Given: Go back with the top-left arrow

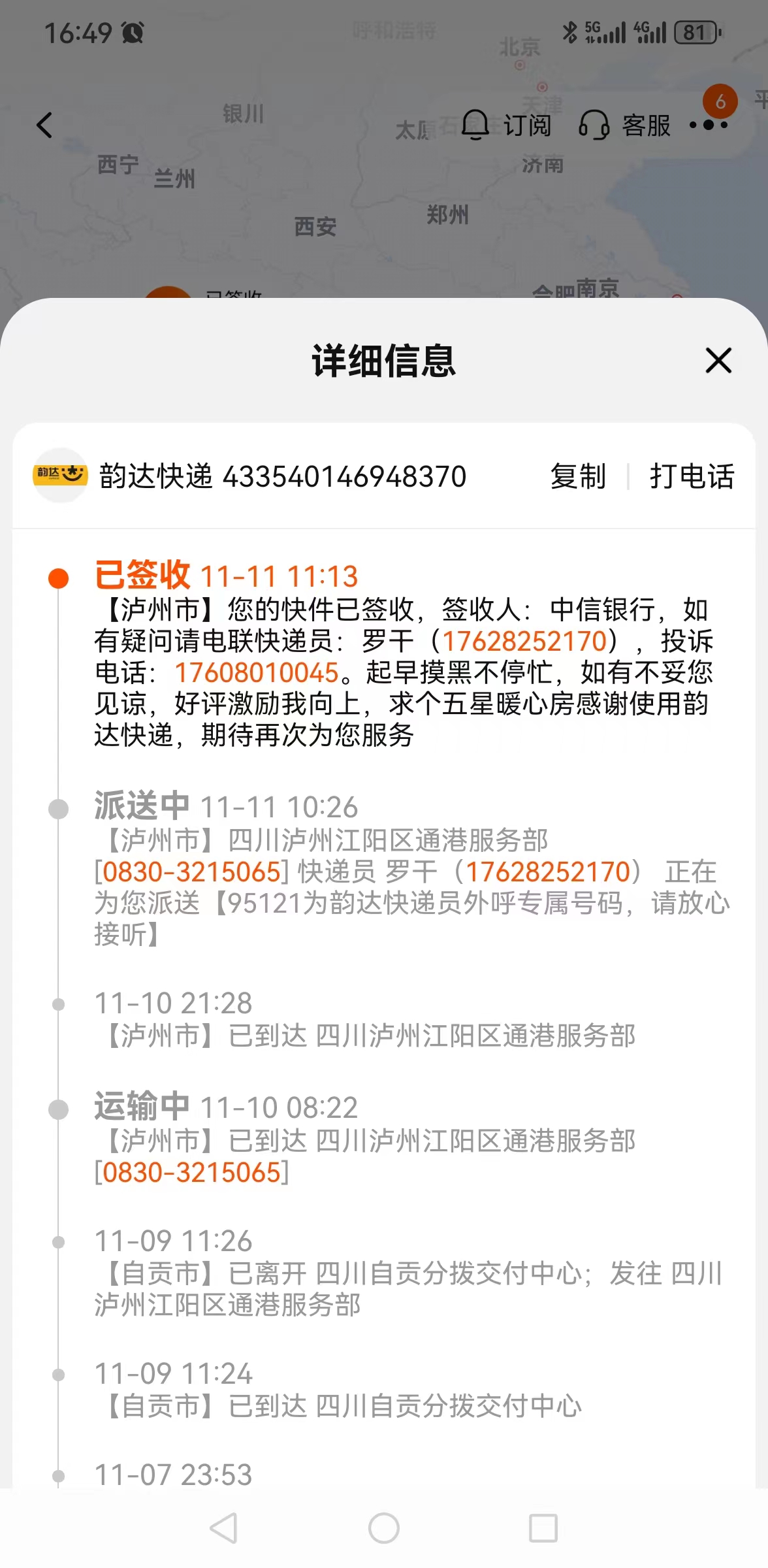Looking at the screenshot, I should tap(44, 125).
